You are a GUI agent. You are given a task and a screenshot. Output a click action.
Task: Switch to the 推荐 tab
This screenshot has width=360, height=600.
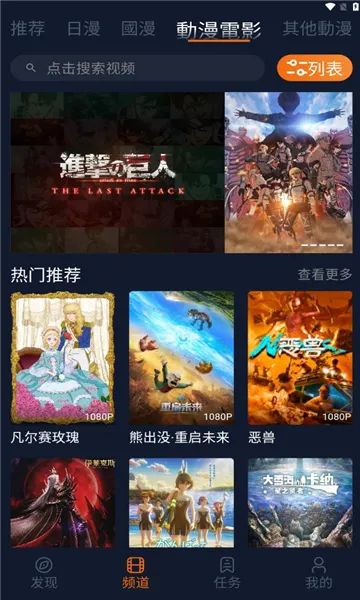[x=28, y=29]
